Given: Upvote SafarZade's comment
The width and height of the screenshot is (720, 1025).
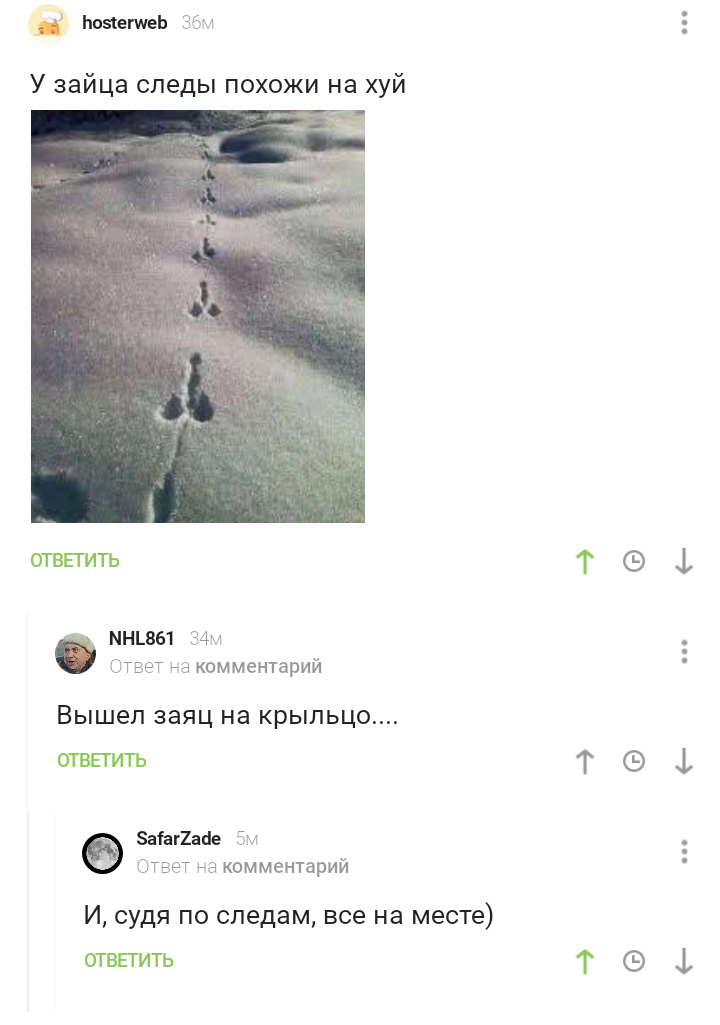Looking at the screenshot, I should (x=585, y=962).
